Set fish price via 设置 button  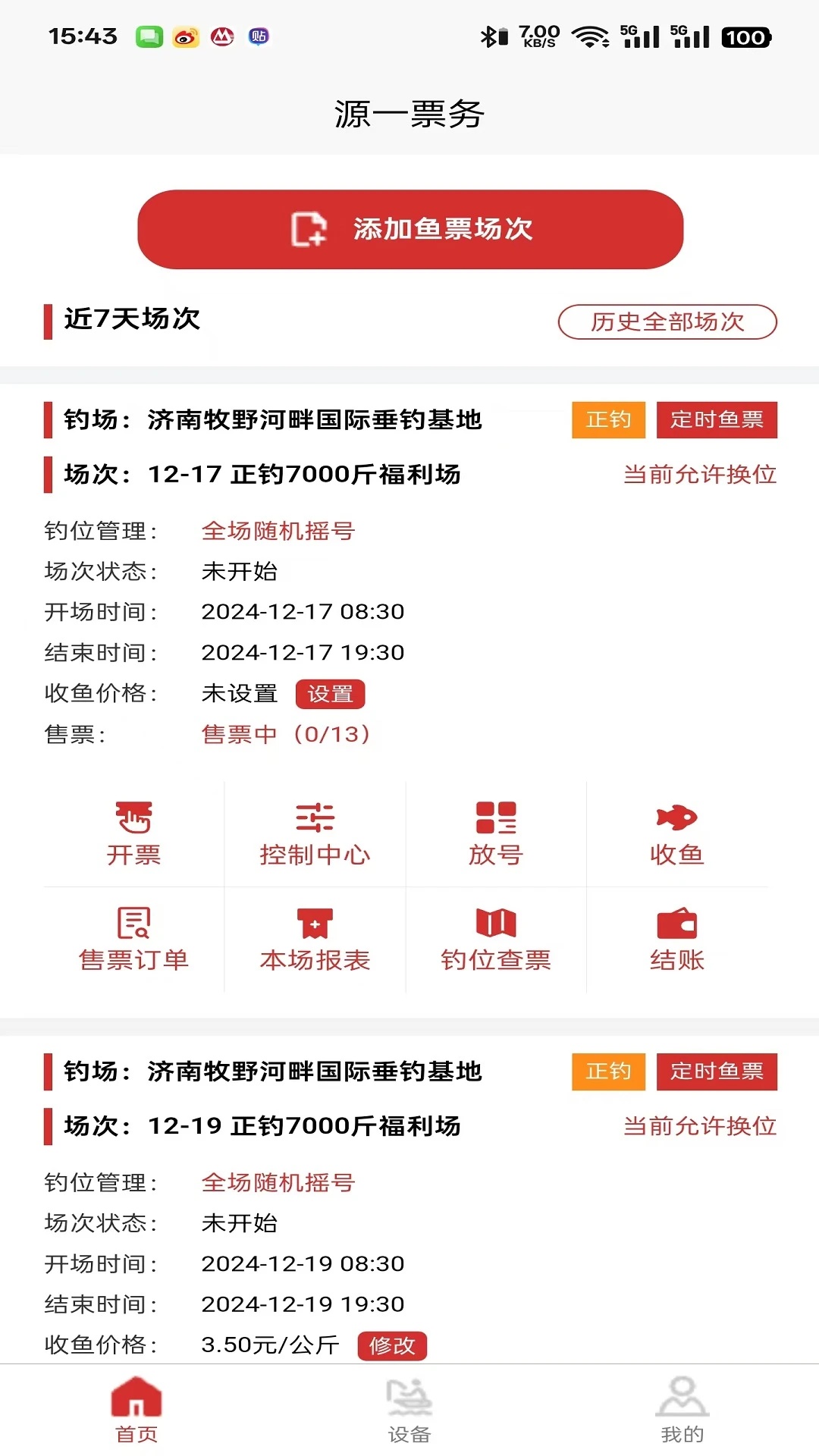coord(331,692)
